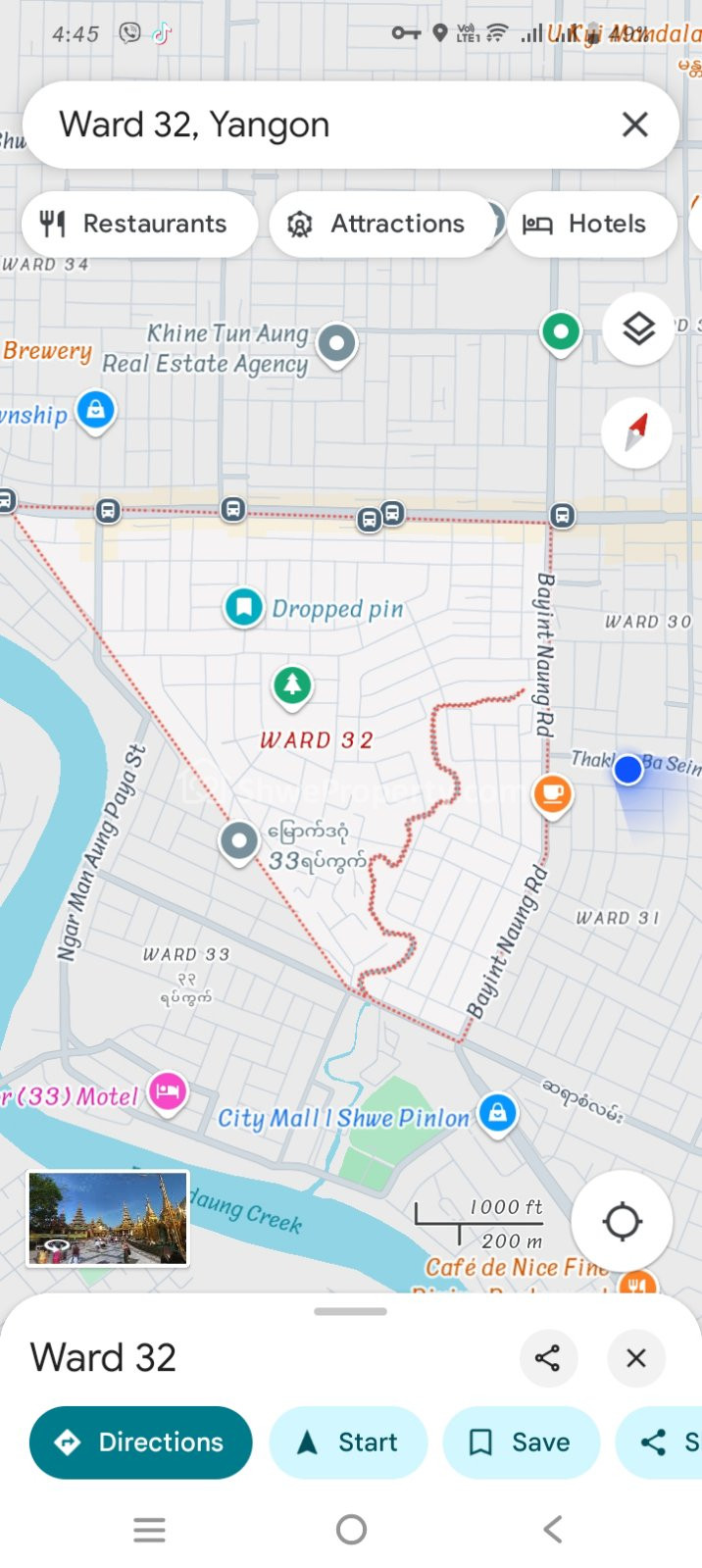Get Directions to Ward 32
The height and width of the screenshot is (1568, 702).
click(140, 1442)
